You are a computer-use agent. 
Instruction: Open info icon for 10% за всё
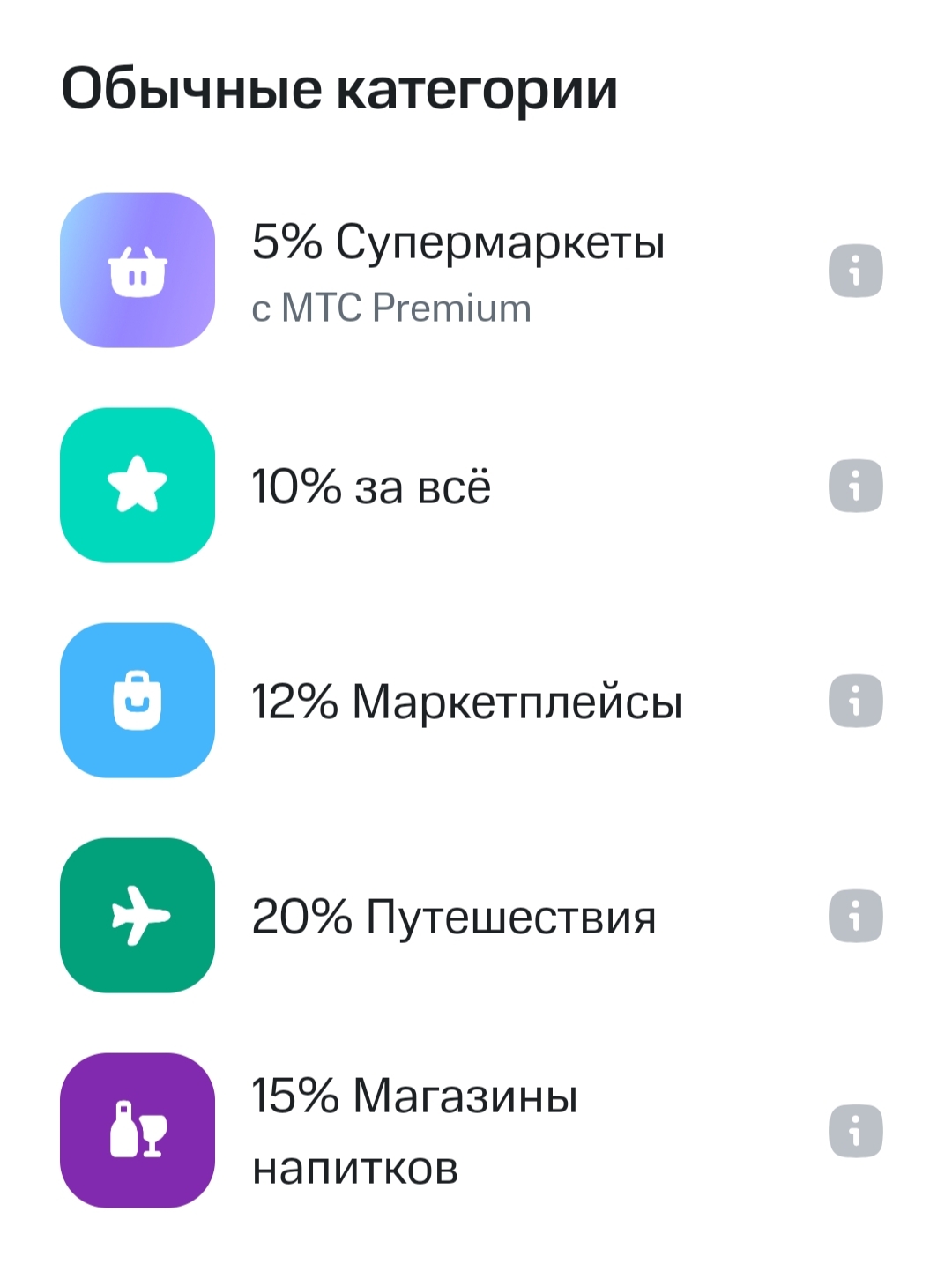tap(855, 486)
